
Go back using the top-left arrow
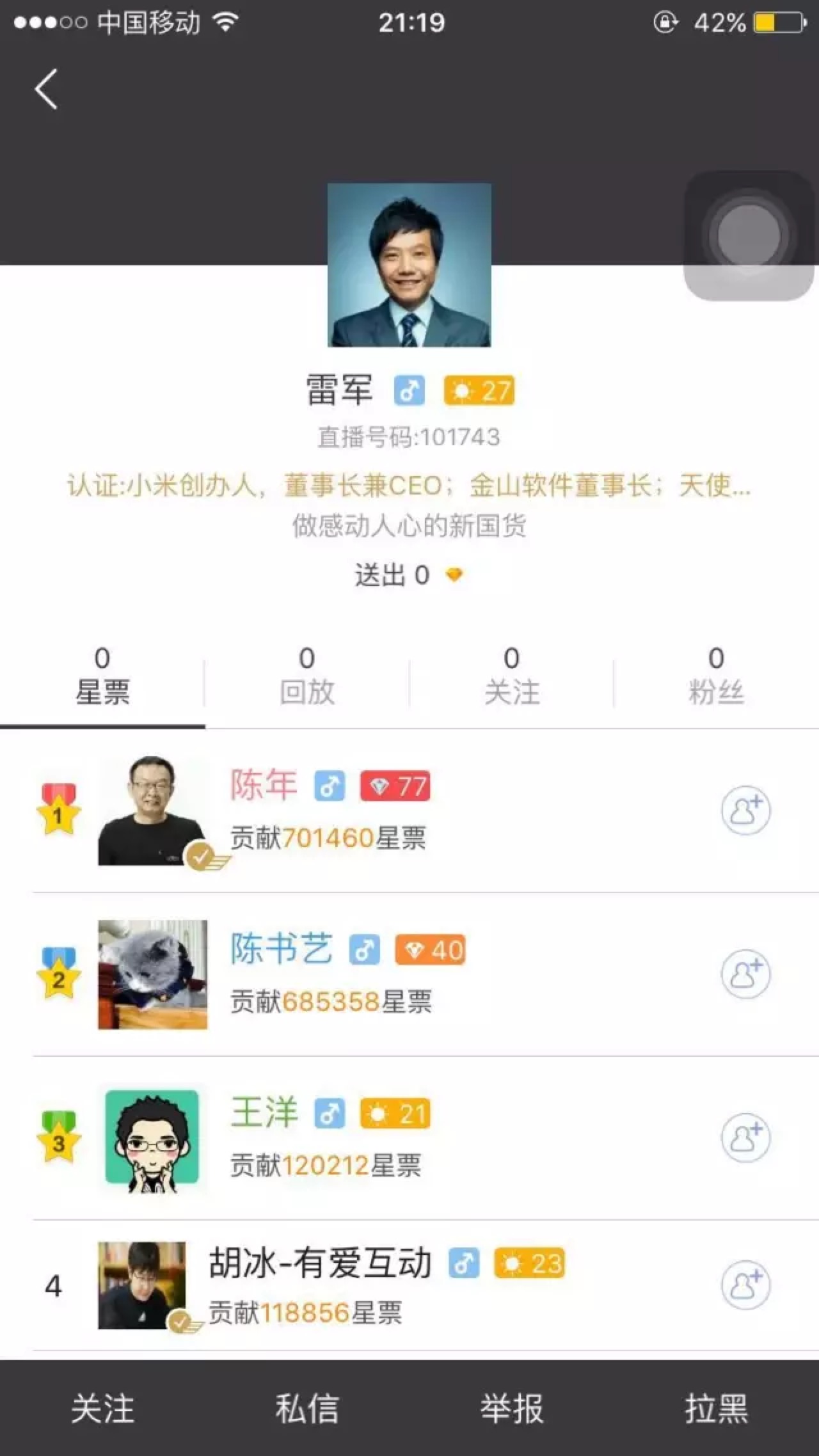click(46, 89)
